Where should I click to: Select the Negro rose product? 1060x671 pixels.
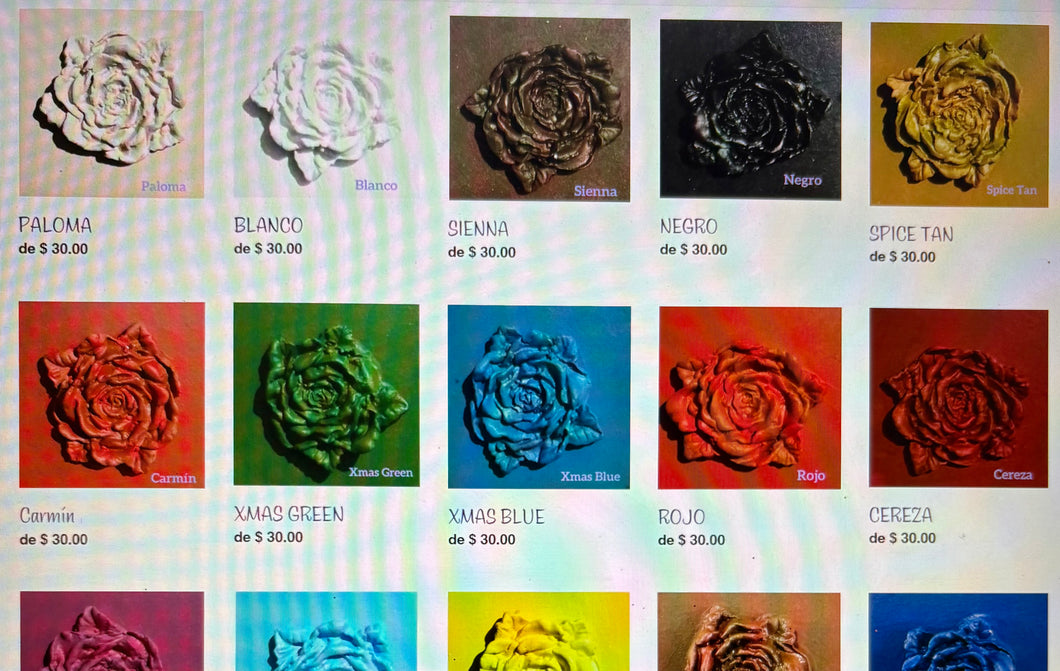tap(750, 109)
